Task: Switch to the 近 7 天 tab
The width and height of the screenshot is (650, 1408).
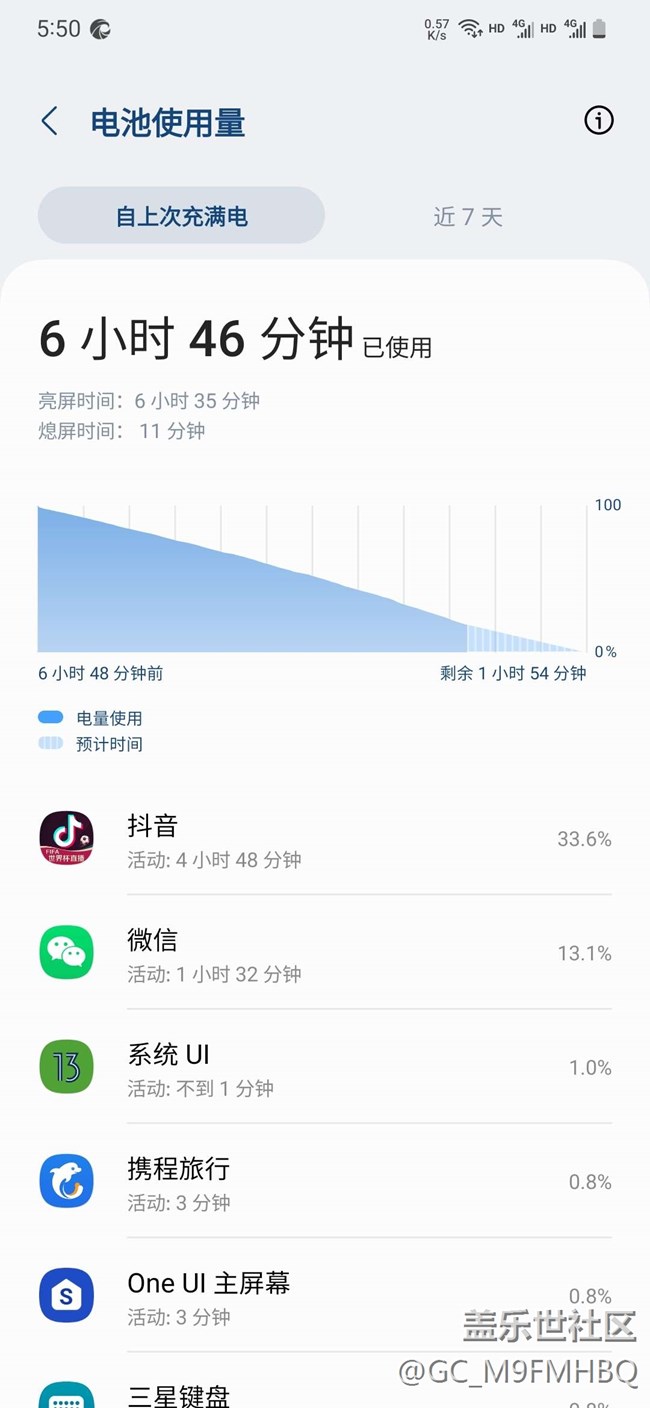Action: (468, 216)
